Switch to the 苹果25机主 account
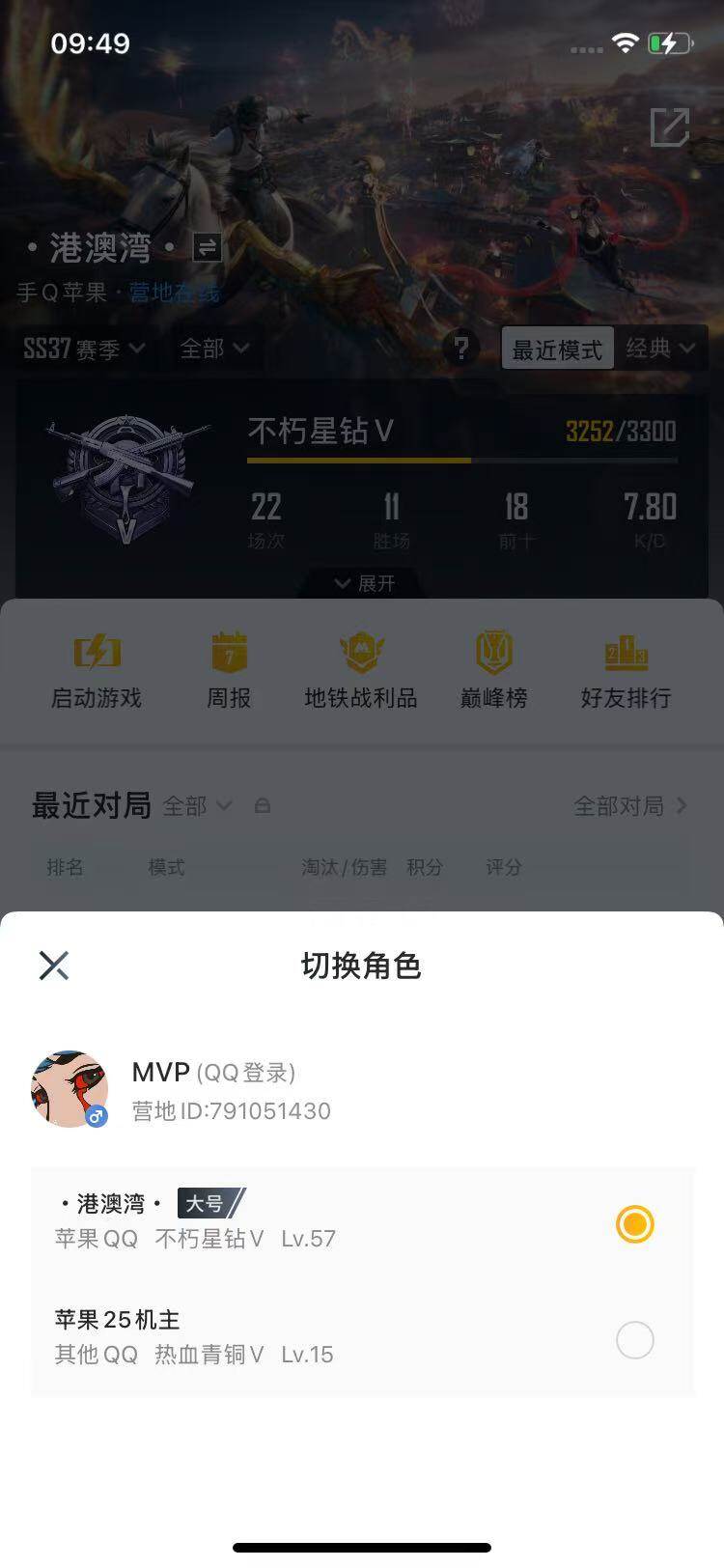 pyautogui.click(x=634, y=1340)
